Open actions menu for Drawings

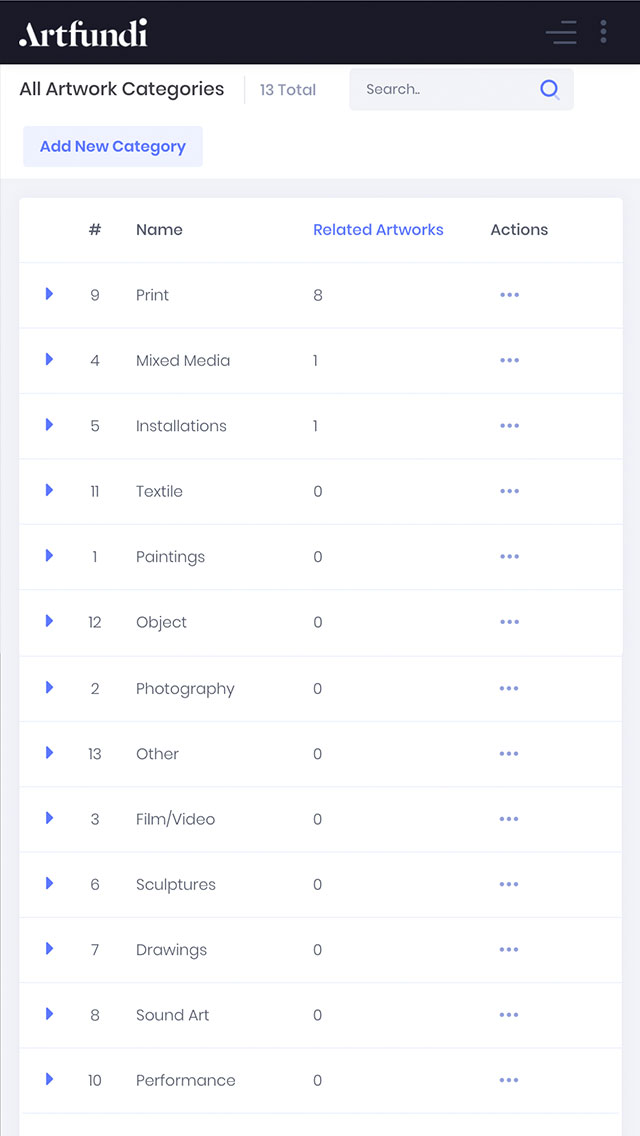509,950
